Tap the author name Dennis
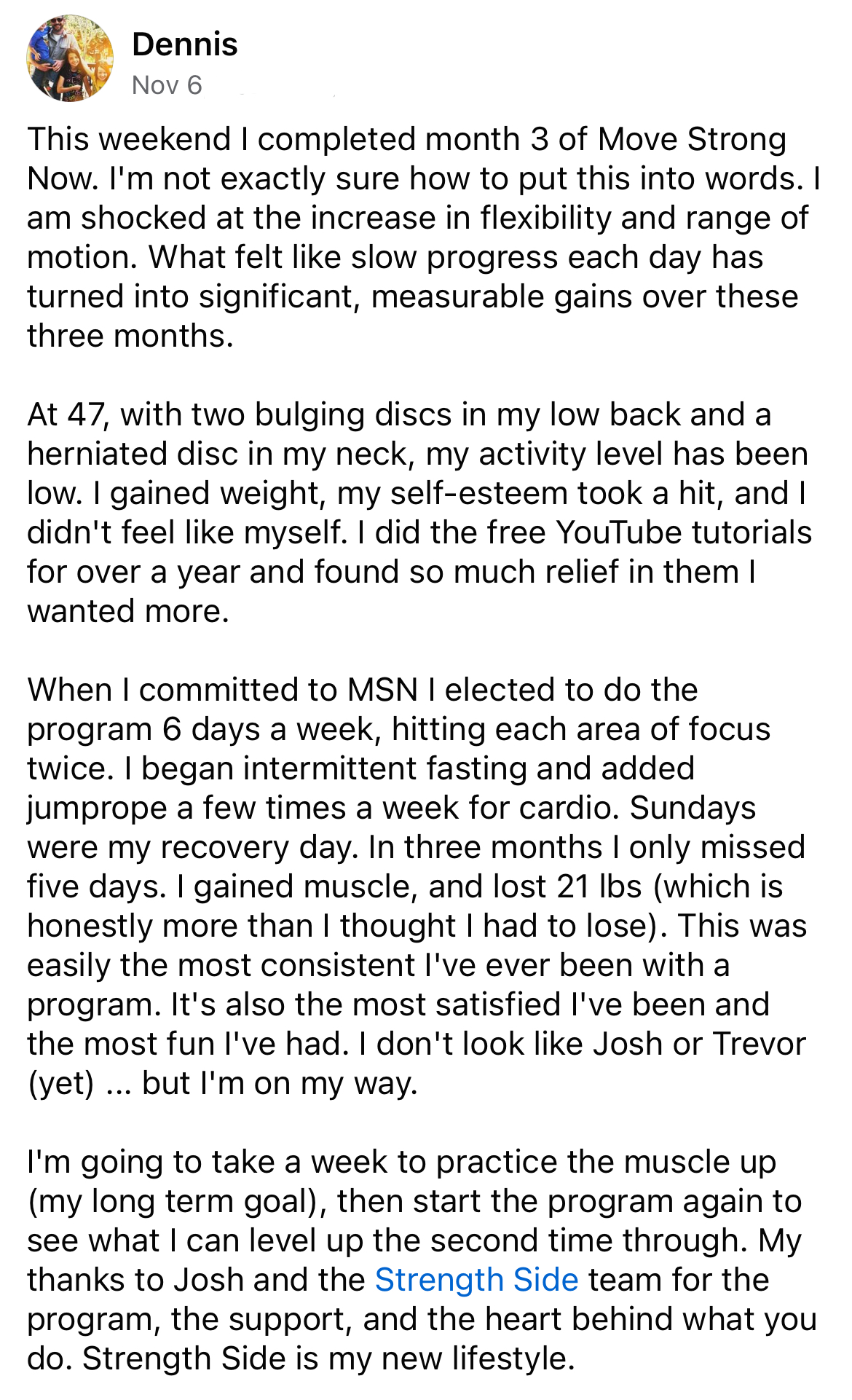This screenshot has height=1400, width=852. [185, 44]
